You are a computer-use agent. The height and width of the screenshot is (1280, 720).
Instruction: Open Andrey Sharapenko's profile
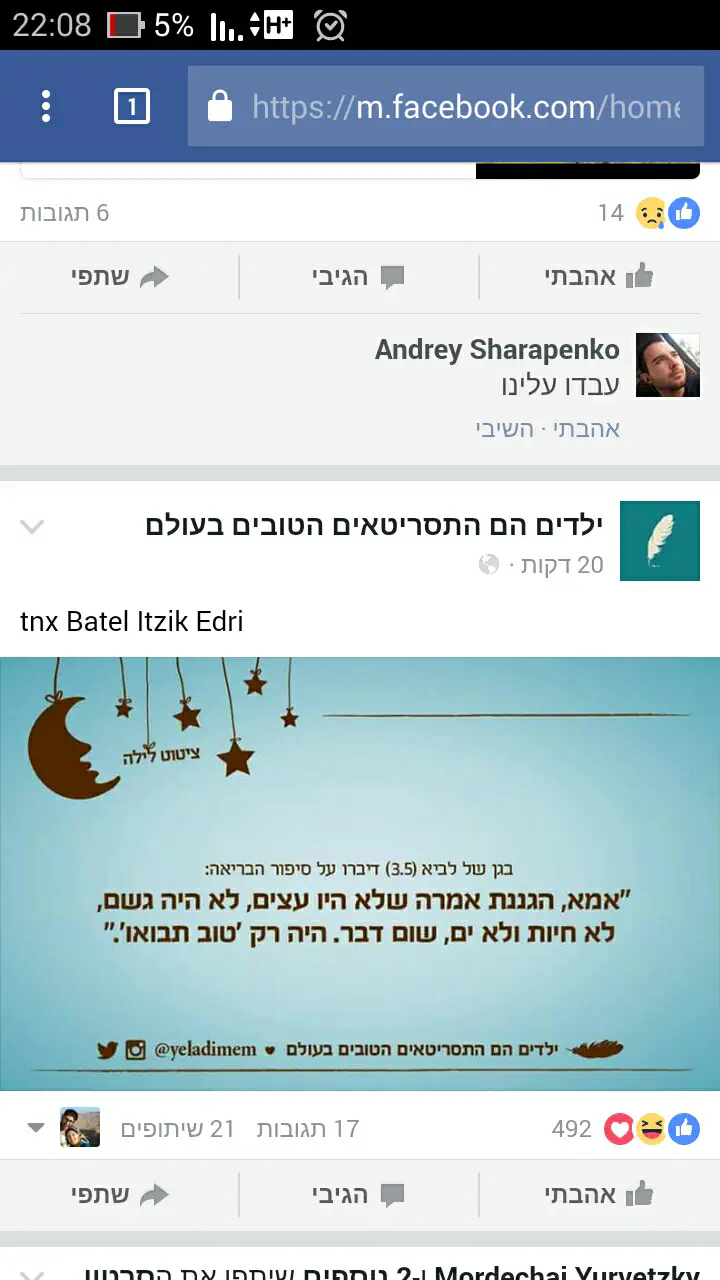click(497, 349)
